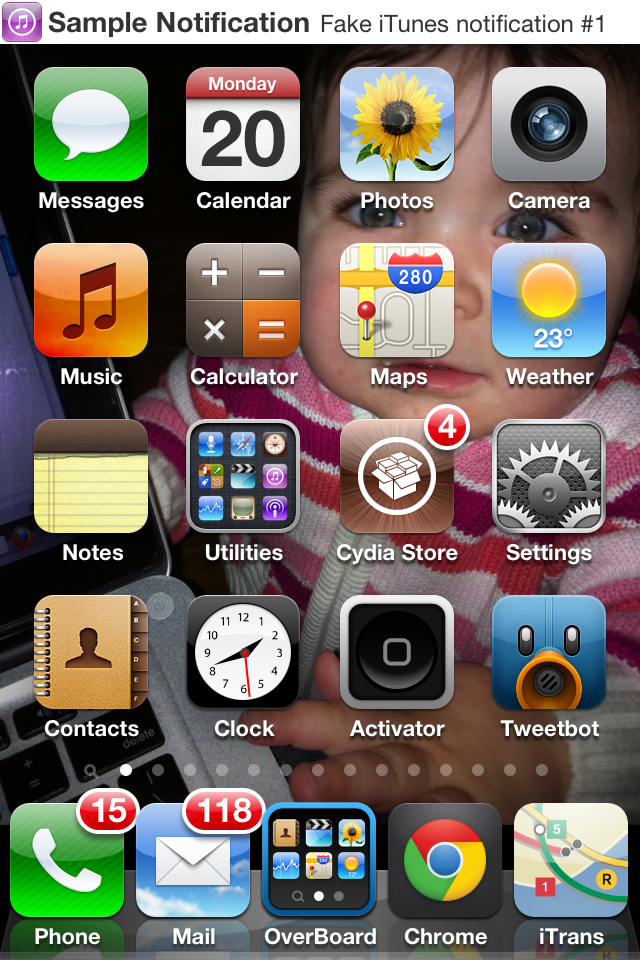The width and height of the screenshot is (640, 960).
Task: Open Maps
Action: point(397,300)
